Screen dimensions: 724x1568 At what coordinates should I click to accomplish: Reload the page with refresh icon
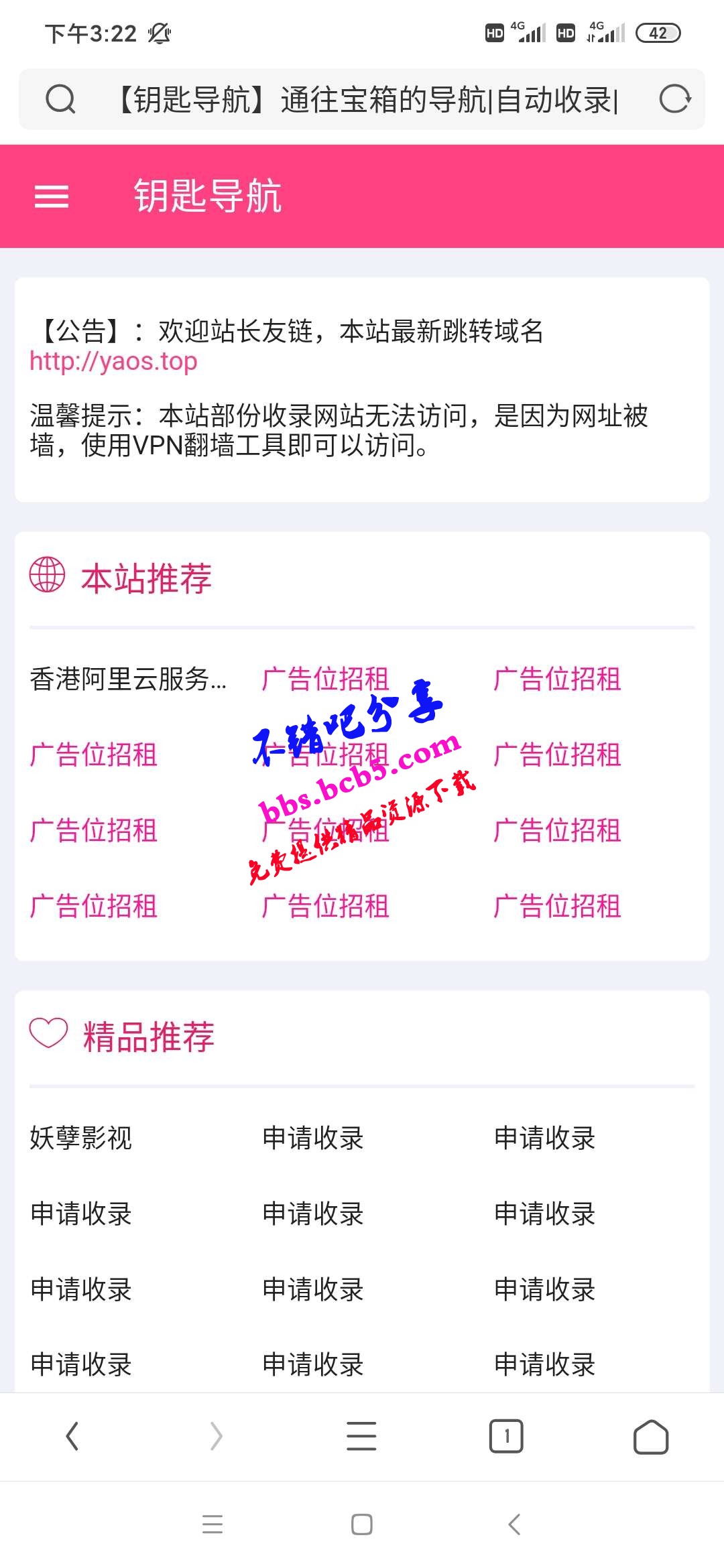coord(674,99)
